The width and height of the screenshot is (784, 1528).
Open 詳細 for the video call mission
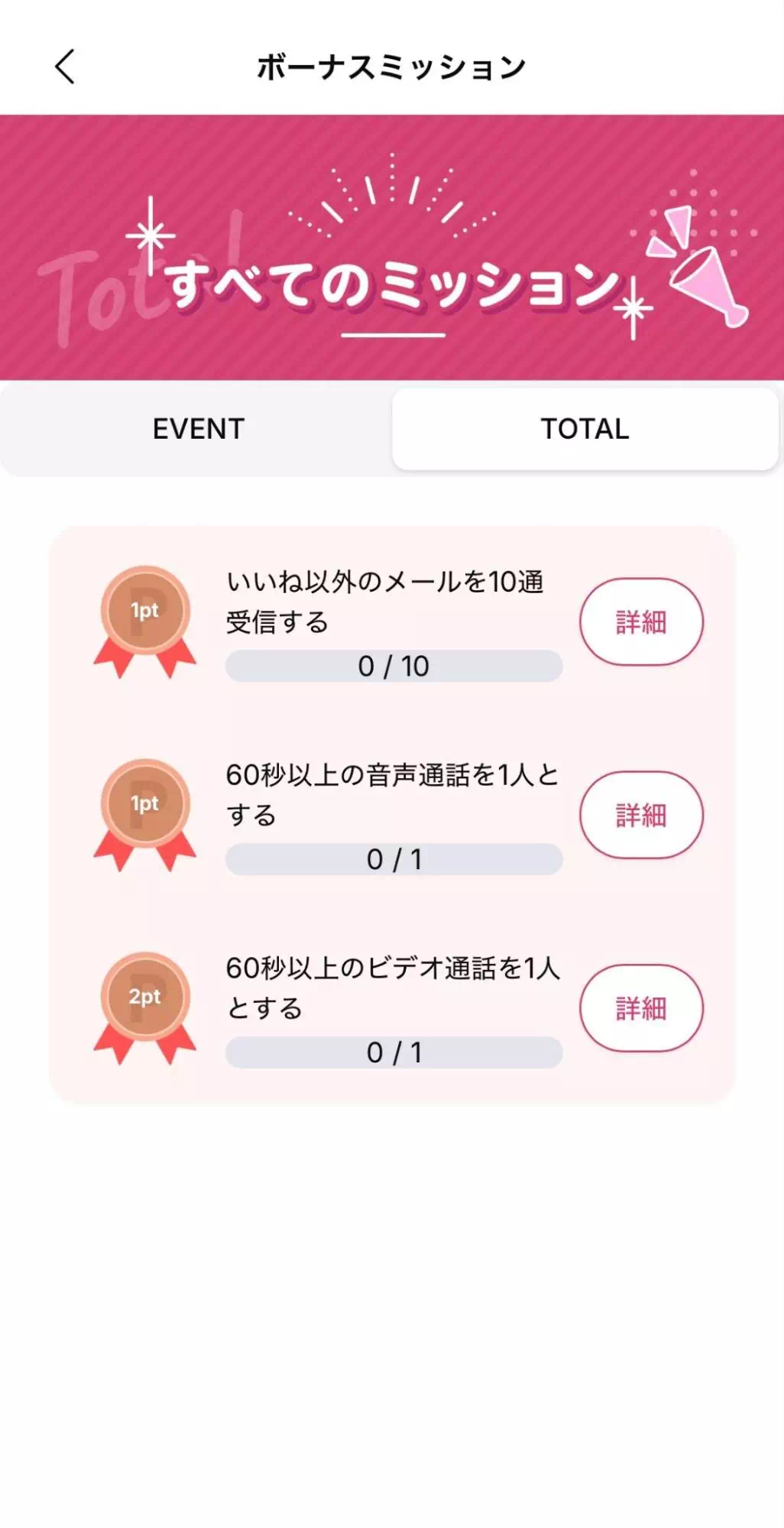pos(640,1008)
